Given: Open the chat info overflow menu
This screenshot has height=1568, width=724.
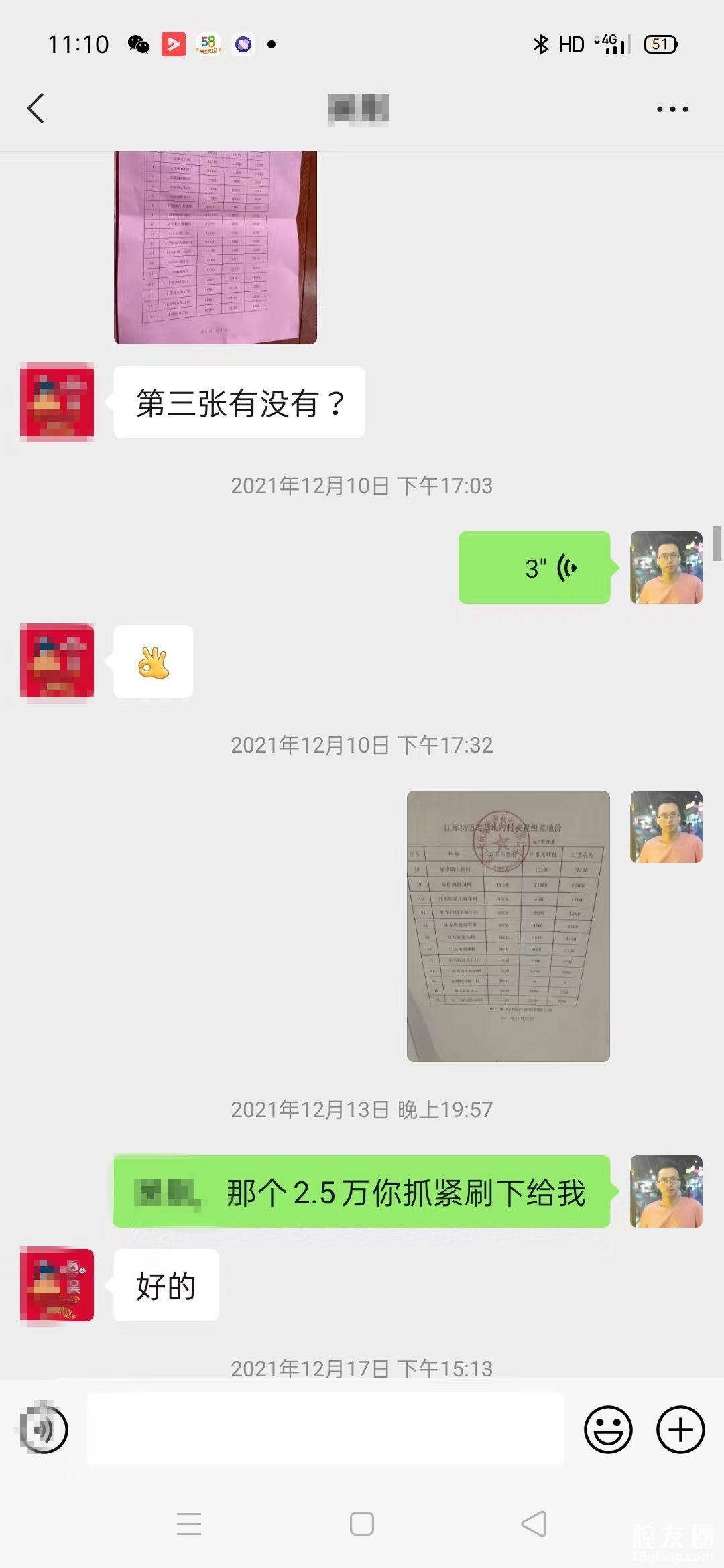Looking at the screenshot, I should tap(672, 109).
